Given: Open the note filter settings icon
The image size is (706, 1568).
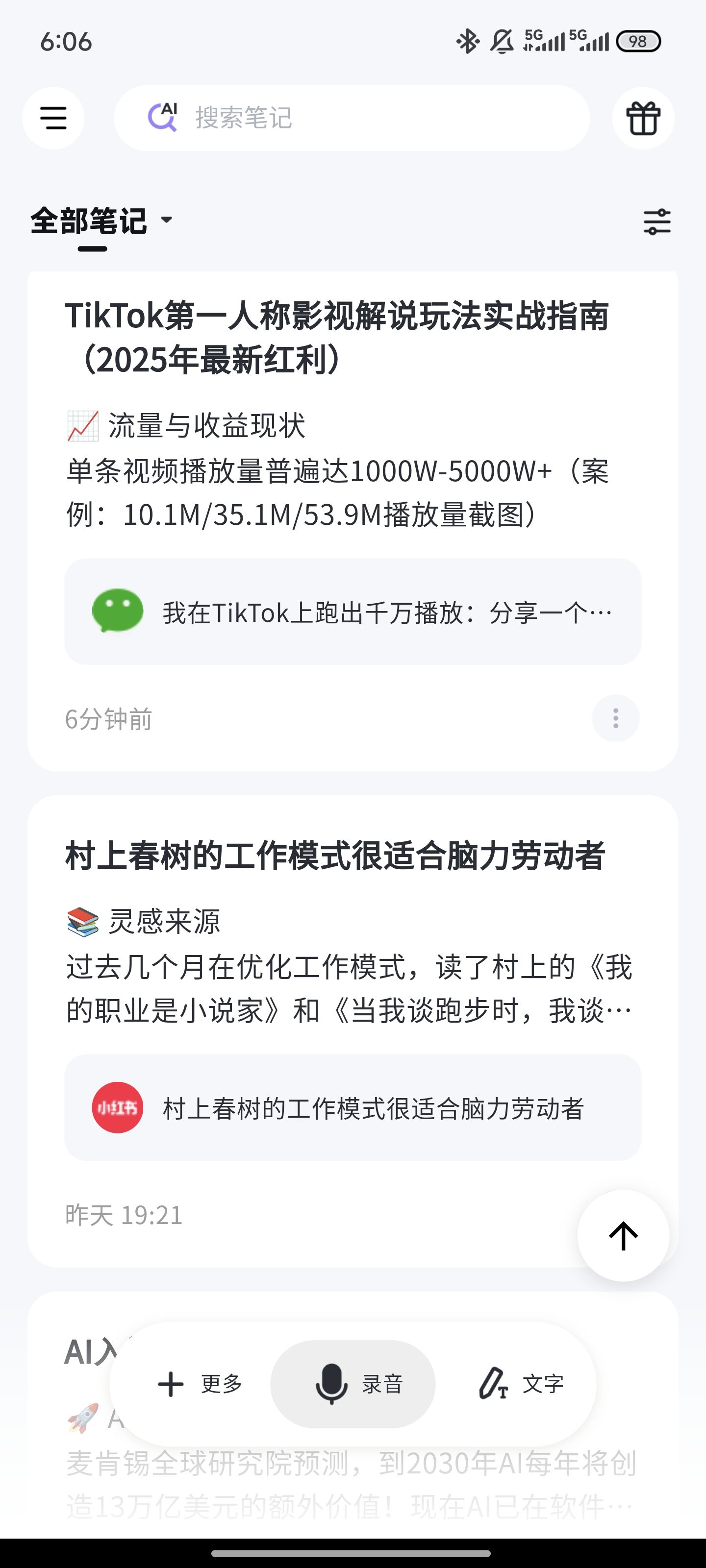Looking at the screenshot, I should pyautogui.click(x=656, y=221).
